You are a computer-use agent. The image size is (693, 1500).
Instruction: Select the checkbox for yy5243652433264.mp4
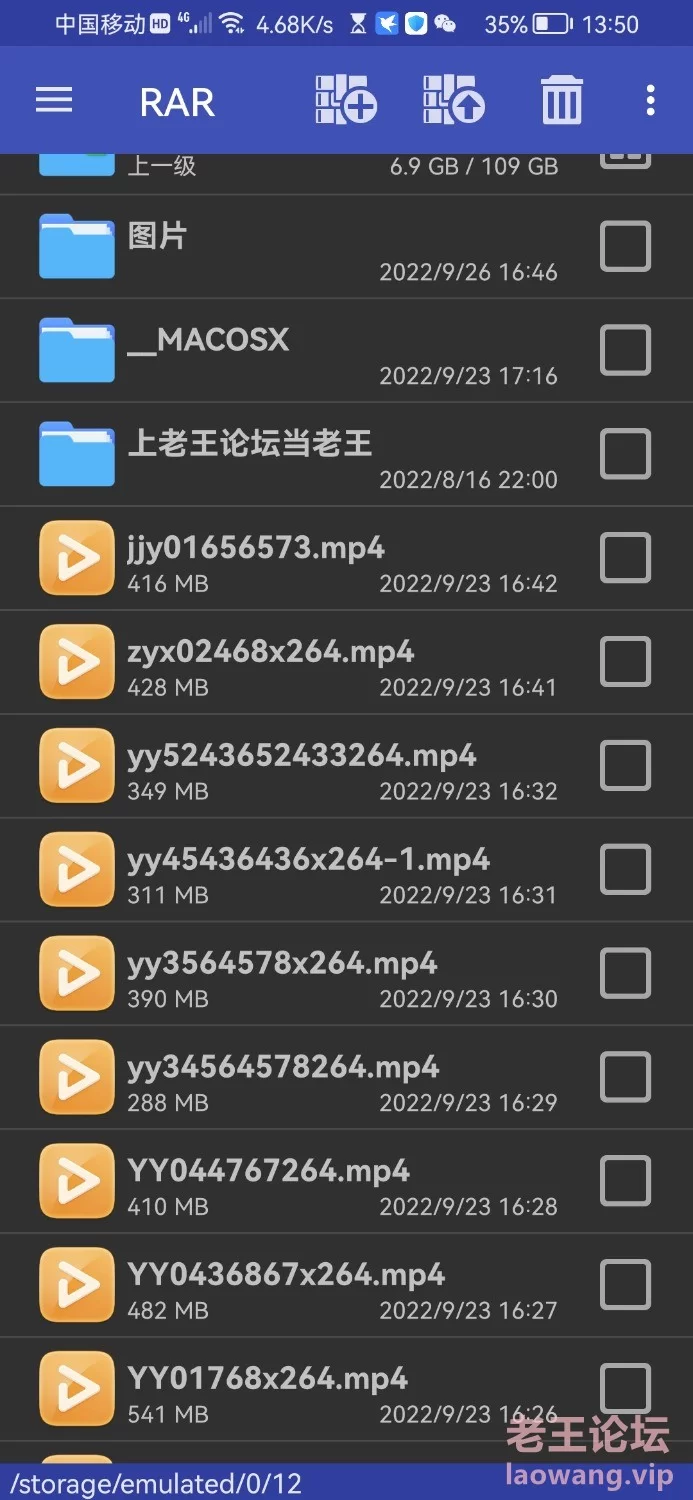tap(626, 766)
